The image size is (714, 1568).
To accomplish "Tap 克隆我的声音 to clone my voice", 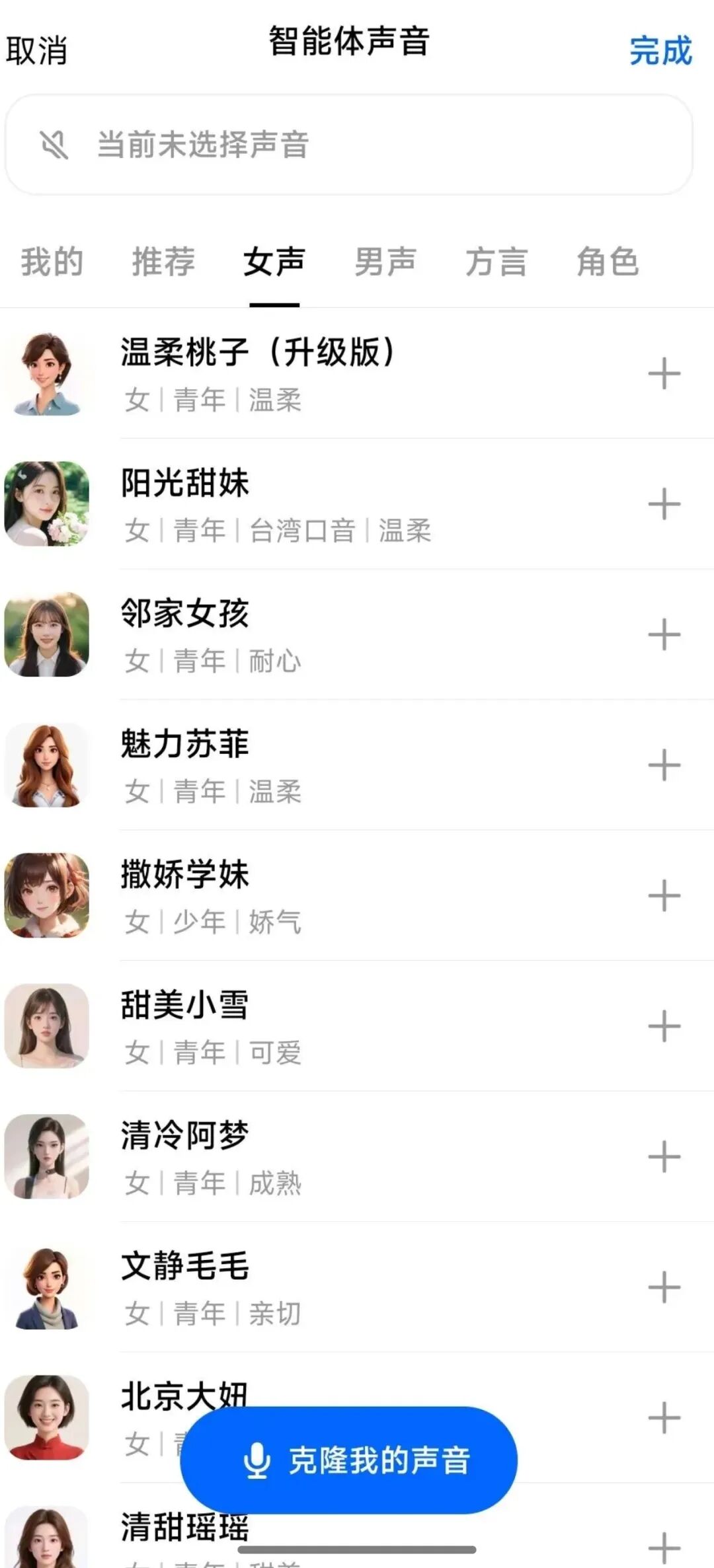I will (x=348, y=1460).
